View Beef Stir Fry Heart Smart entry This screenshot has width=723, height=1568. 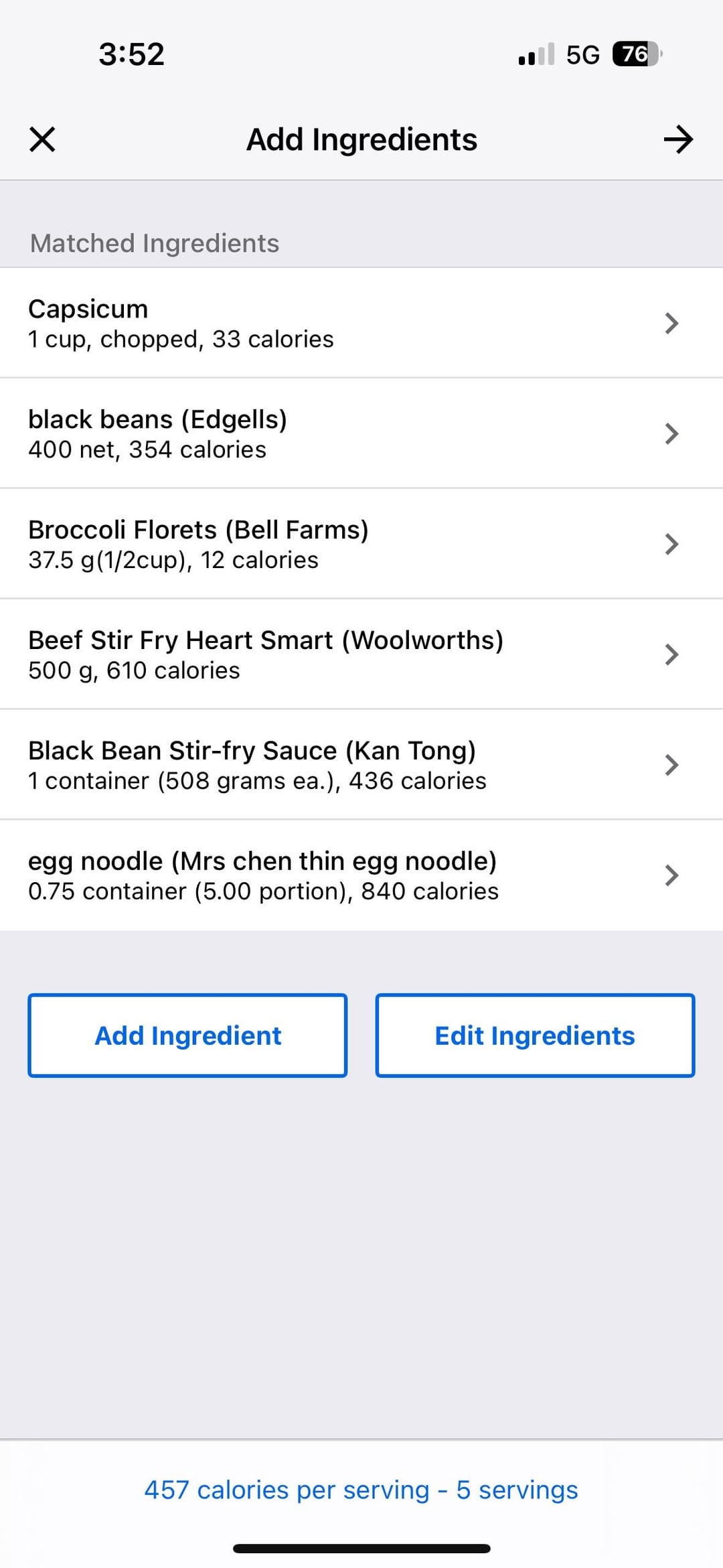[361, 654]
